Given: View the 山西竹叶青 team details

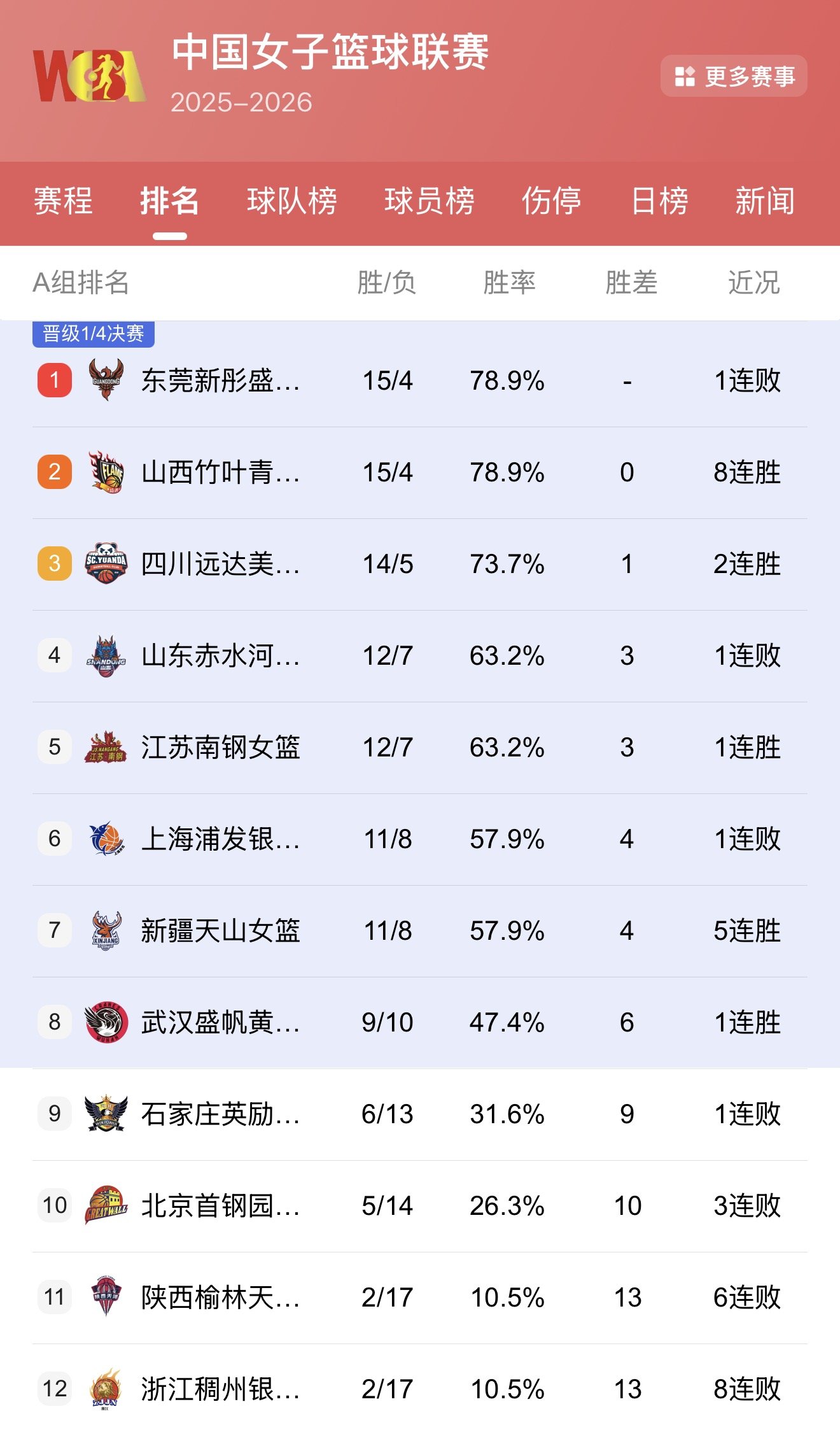Looking at the screenshot, I should pos(220,472).
